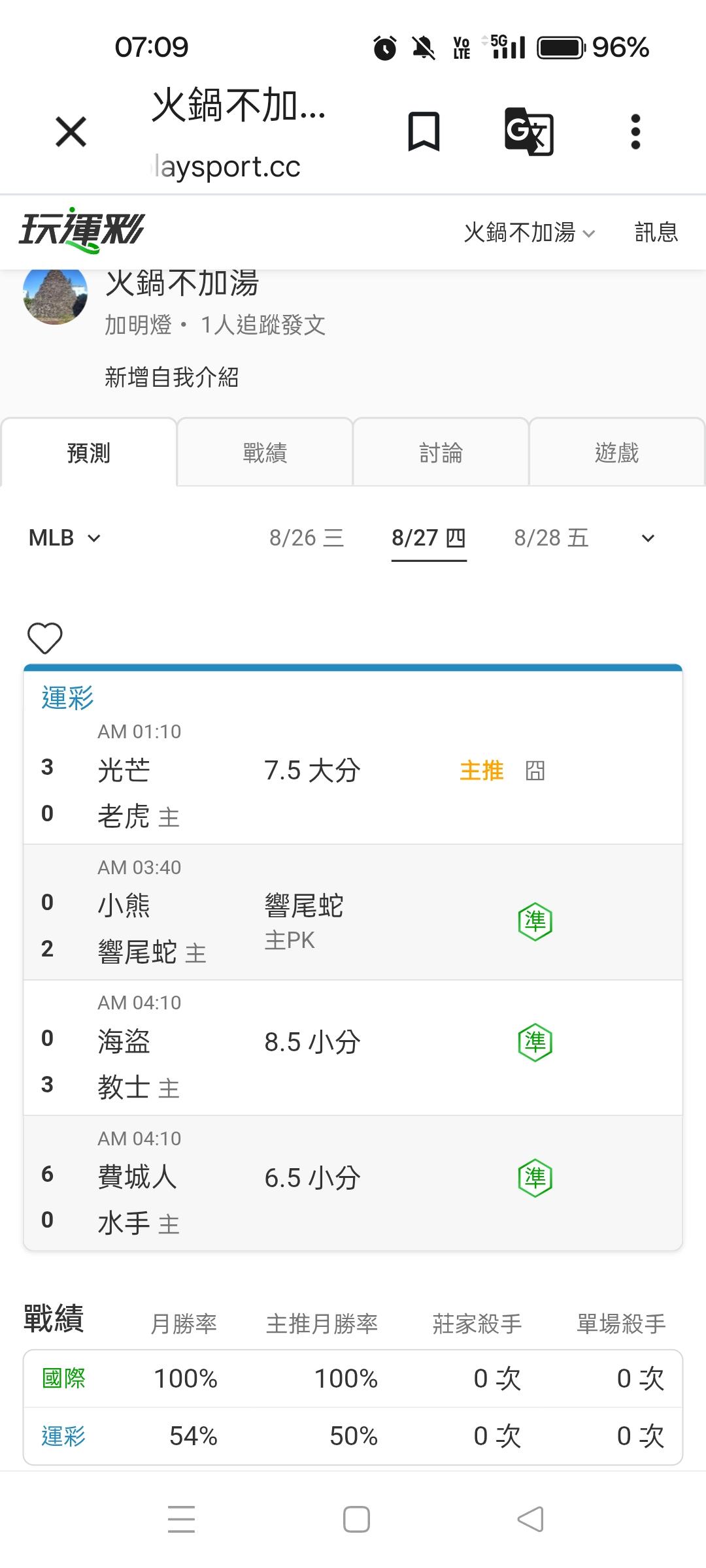Go back with system back button

click(530, 1519)
